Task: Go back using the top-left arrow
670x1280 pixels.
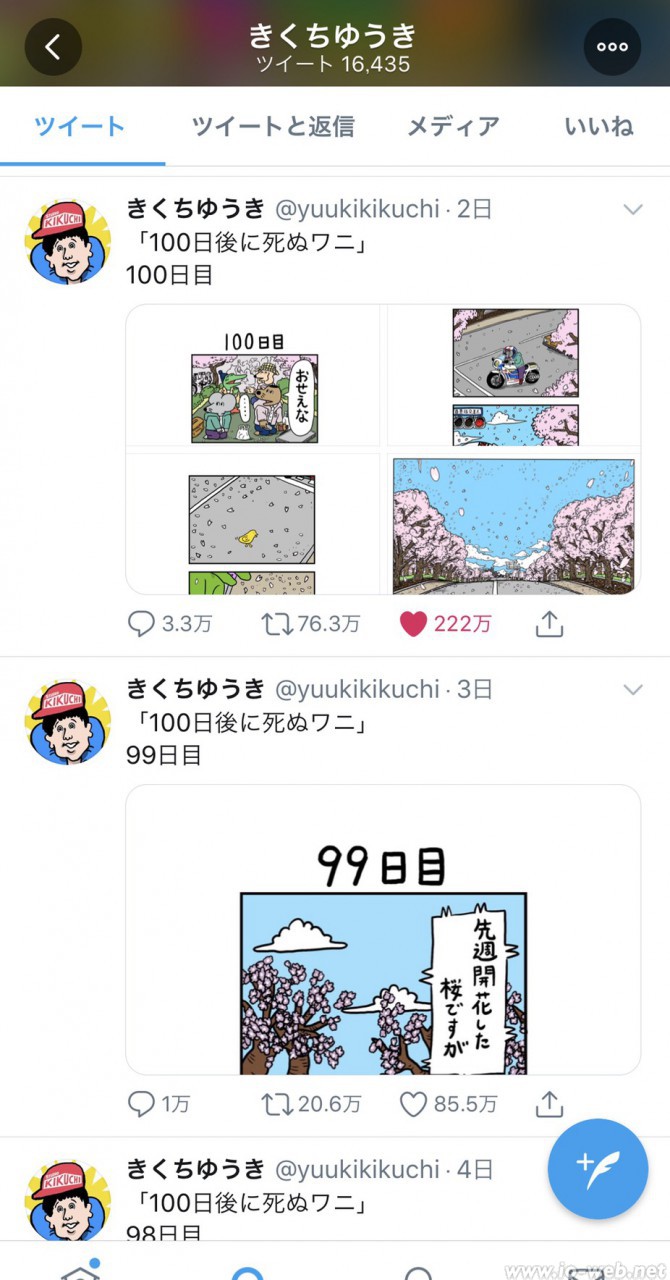Action: pos(53,47)
